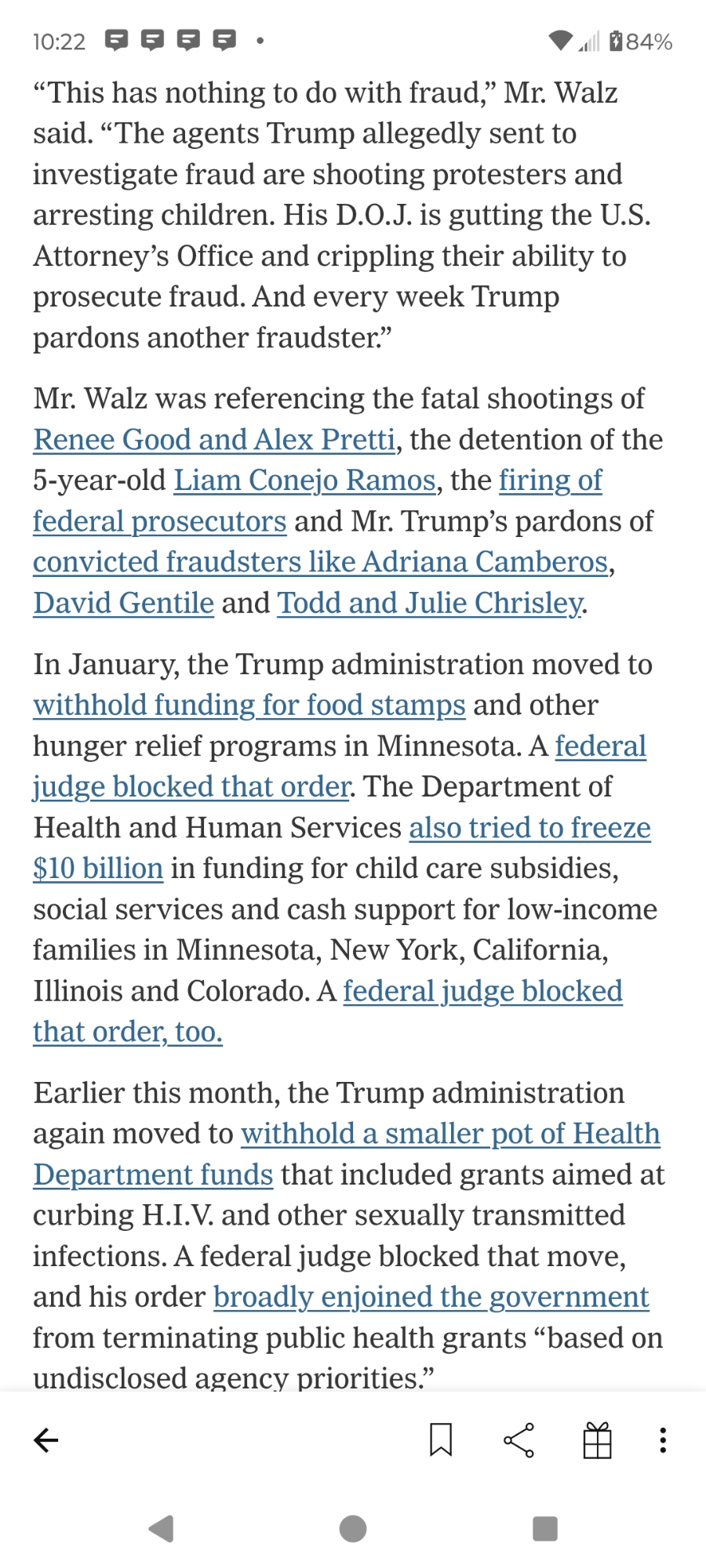Share this article

tap(519, 1439)
